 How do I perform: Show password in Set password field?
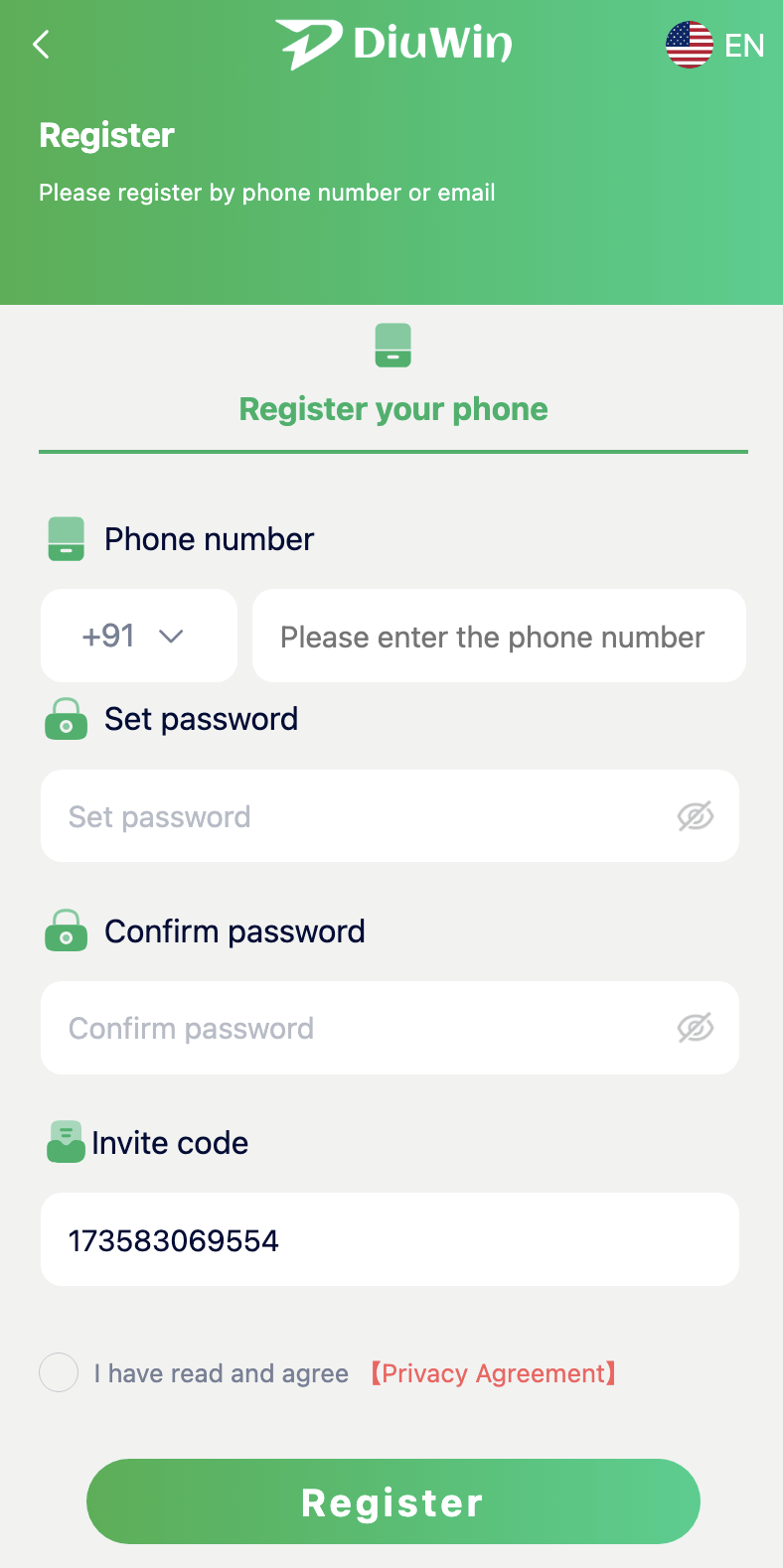695,816
